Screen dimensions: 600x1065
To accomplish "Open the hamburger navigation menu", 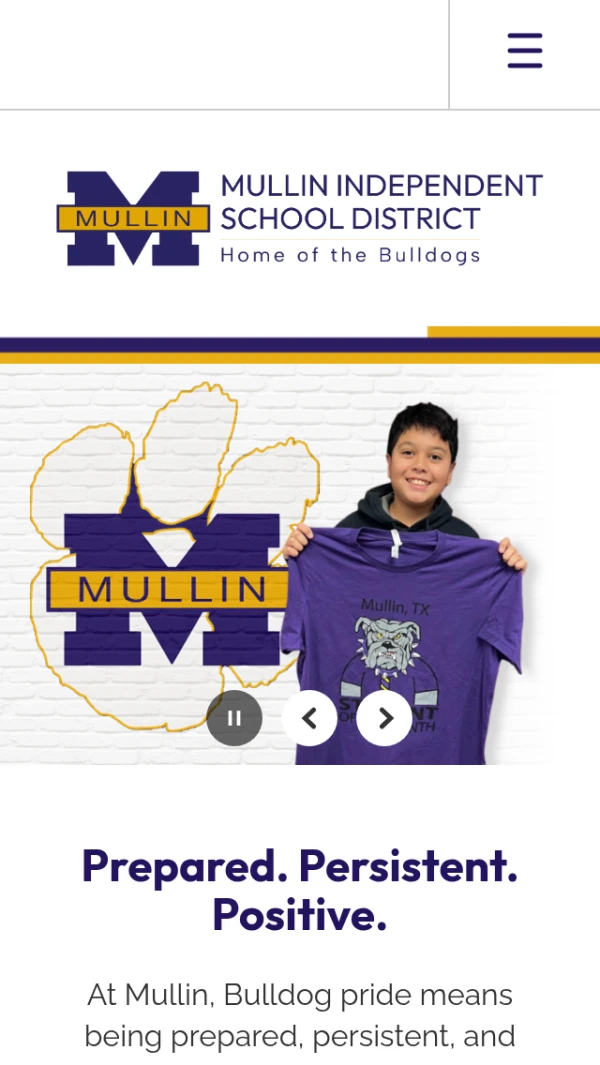I will point(524,50).
